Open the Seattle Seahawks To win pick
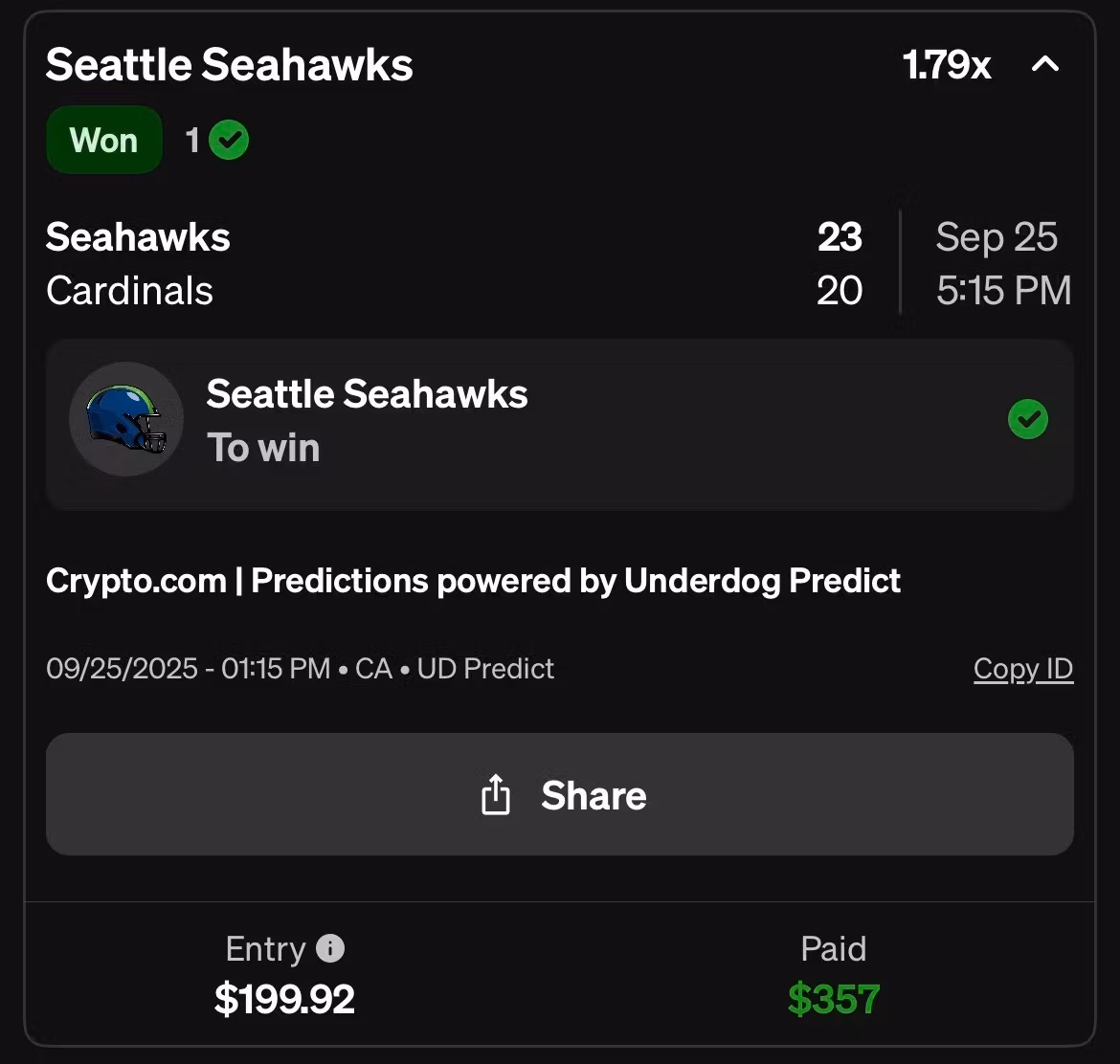The height and width of the screenshot is (1064, 1120). [x=560, y=422]
